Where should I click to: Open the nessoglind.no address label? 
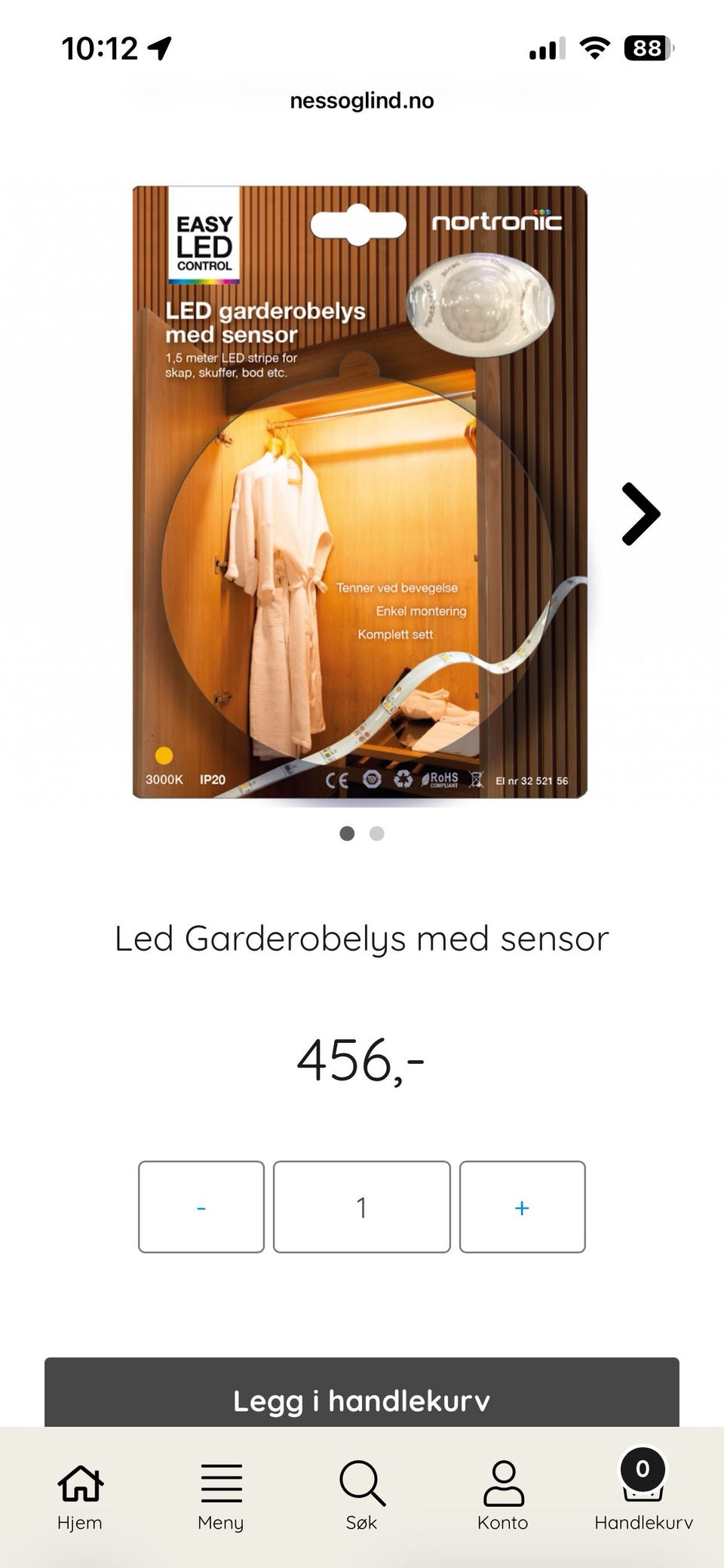pyautogui.click(x=361, y=100)
